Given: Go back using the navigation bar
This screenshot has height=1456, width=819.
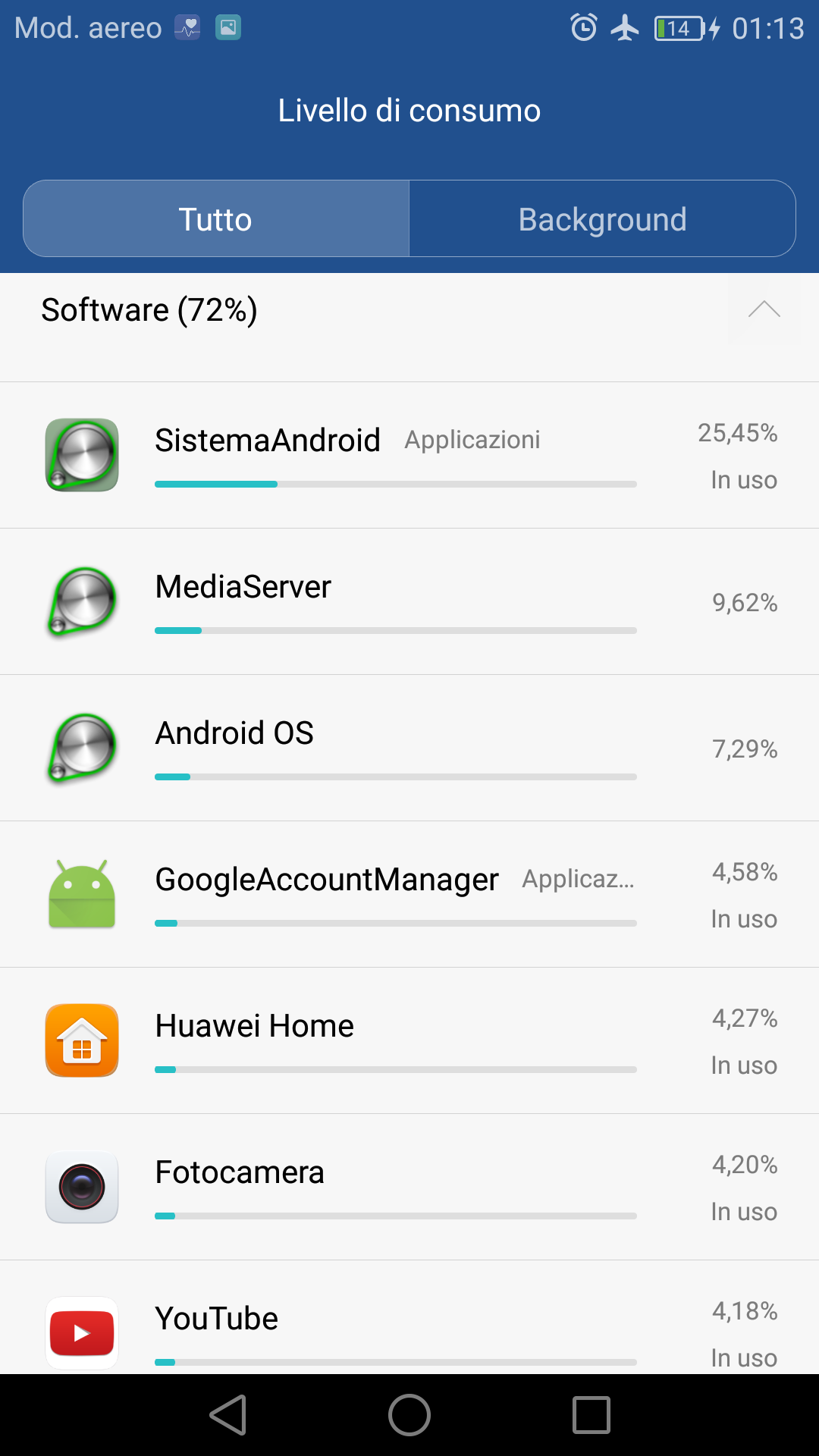Looking at the screenshot, I should coord(228,1415).
